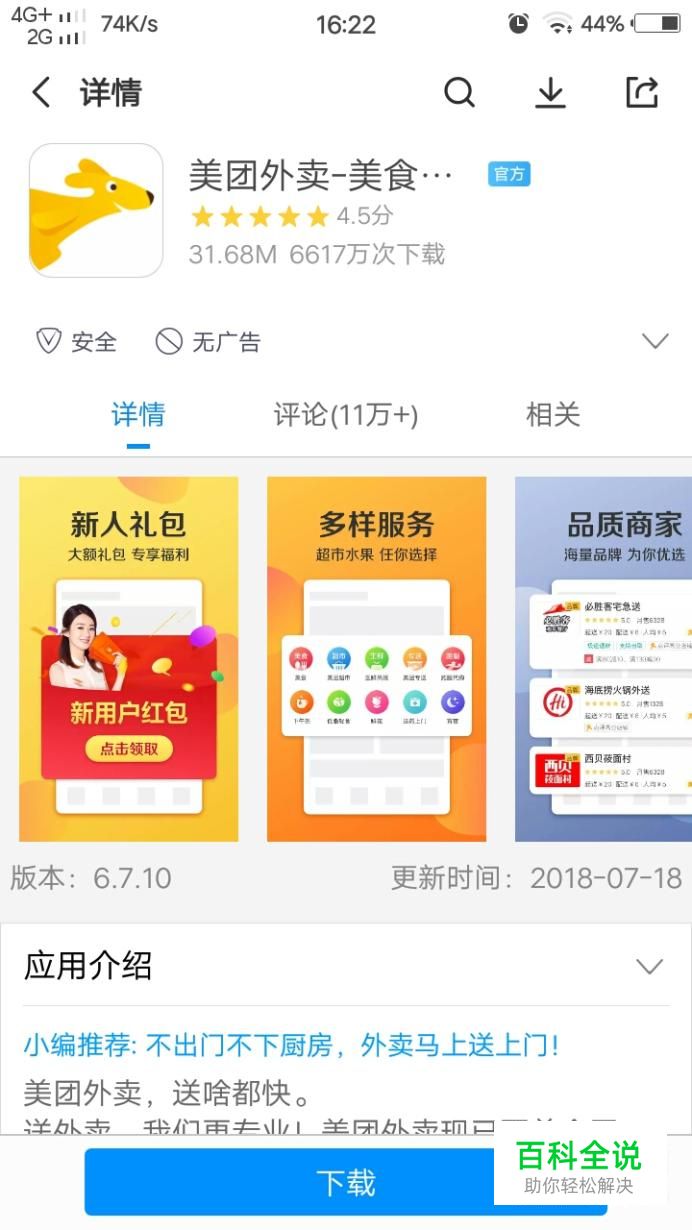692x1230 pixels.
Task: Select the 详情 tab
Action: (138, 415)
